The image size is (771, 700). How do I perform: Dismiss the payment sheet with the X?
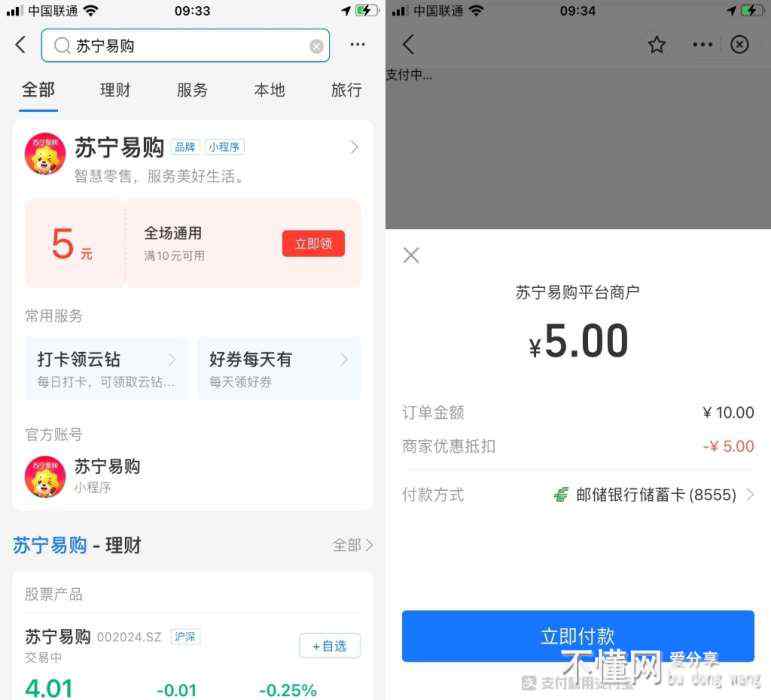pyautogui.click(x=411, y=255)
